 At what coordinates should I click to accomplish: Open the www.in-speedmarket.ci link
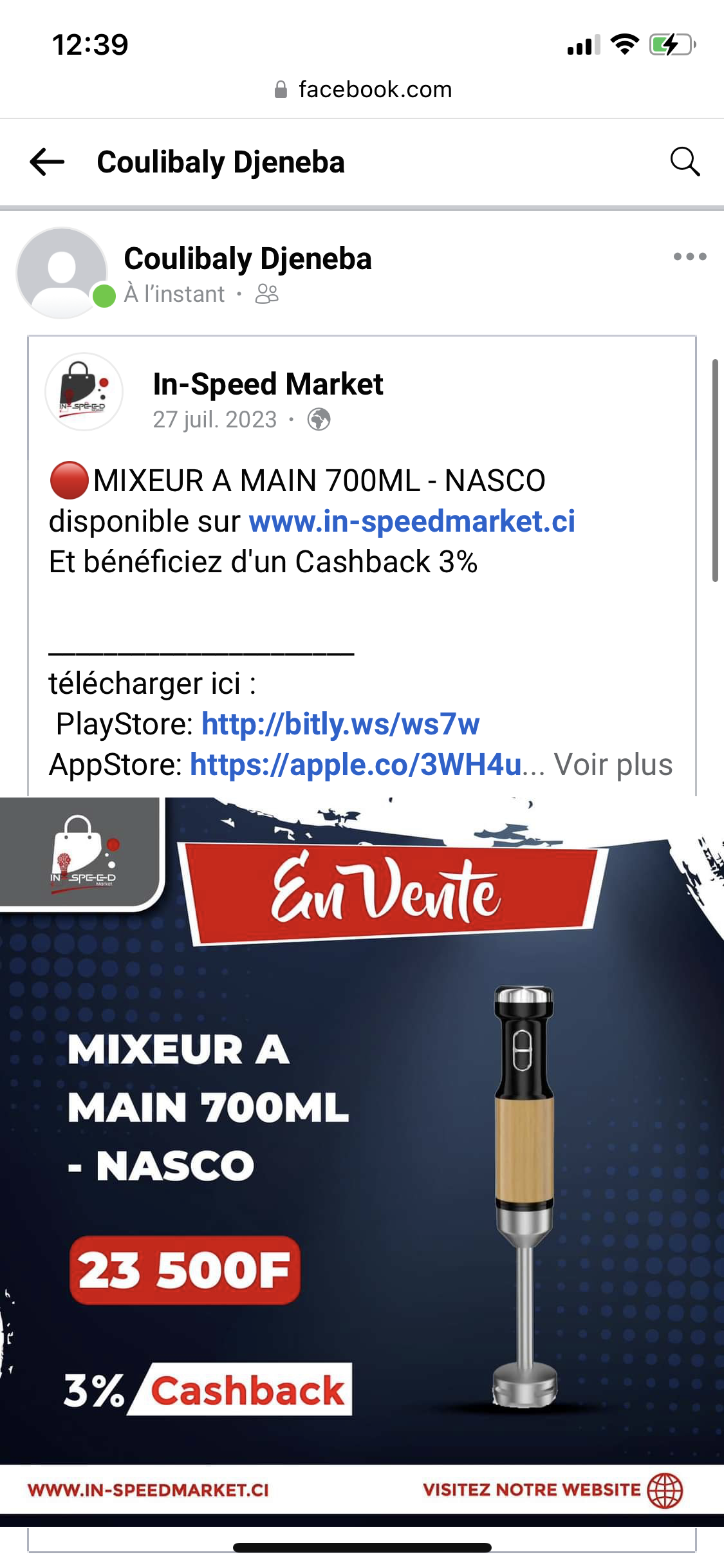412,521
